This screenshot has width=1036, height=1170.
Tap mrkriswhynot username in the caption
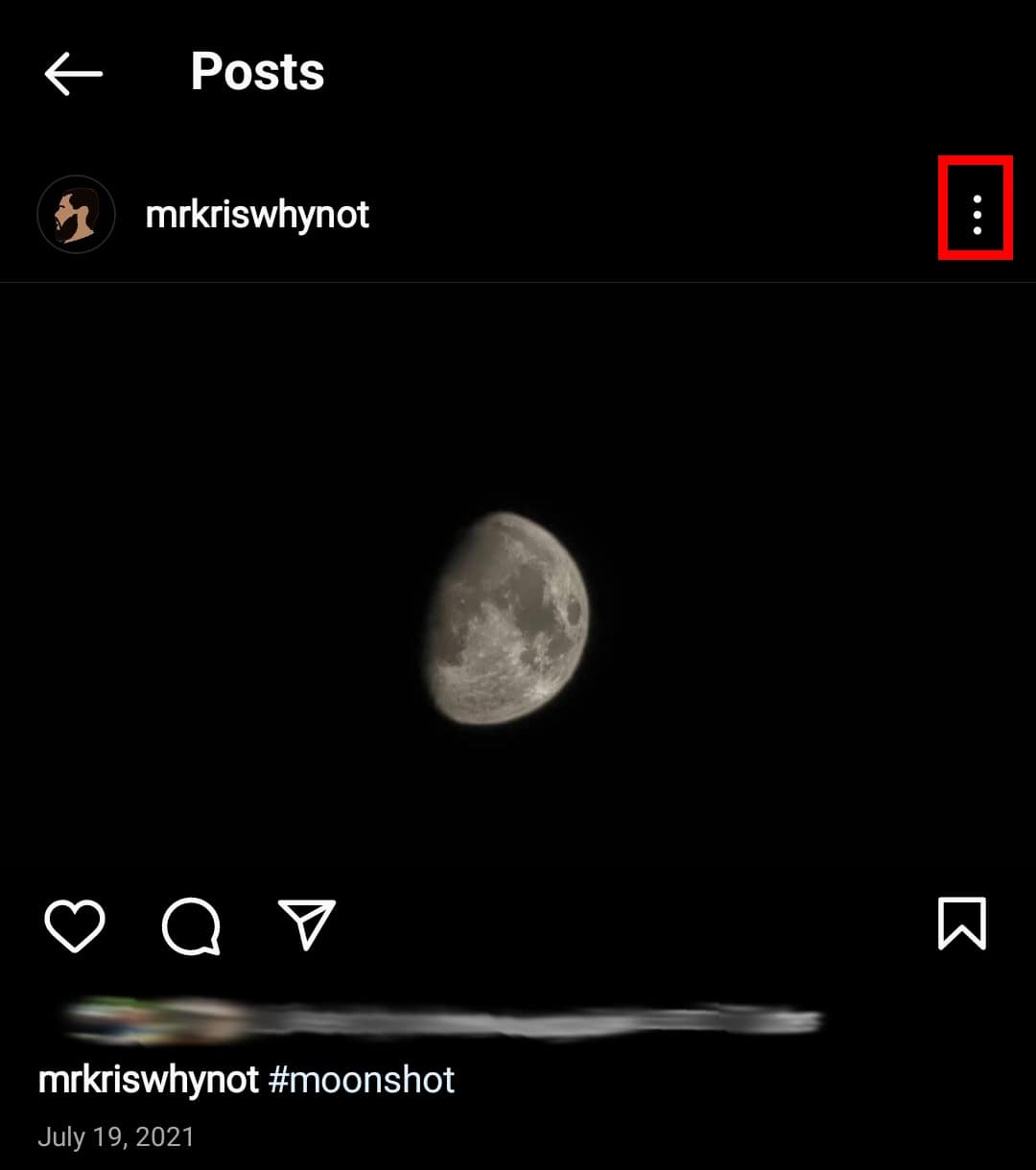(148, 1081)
